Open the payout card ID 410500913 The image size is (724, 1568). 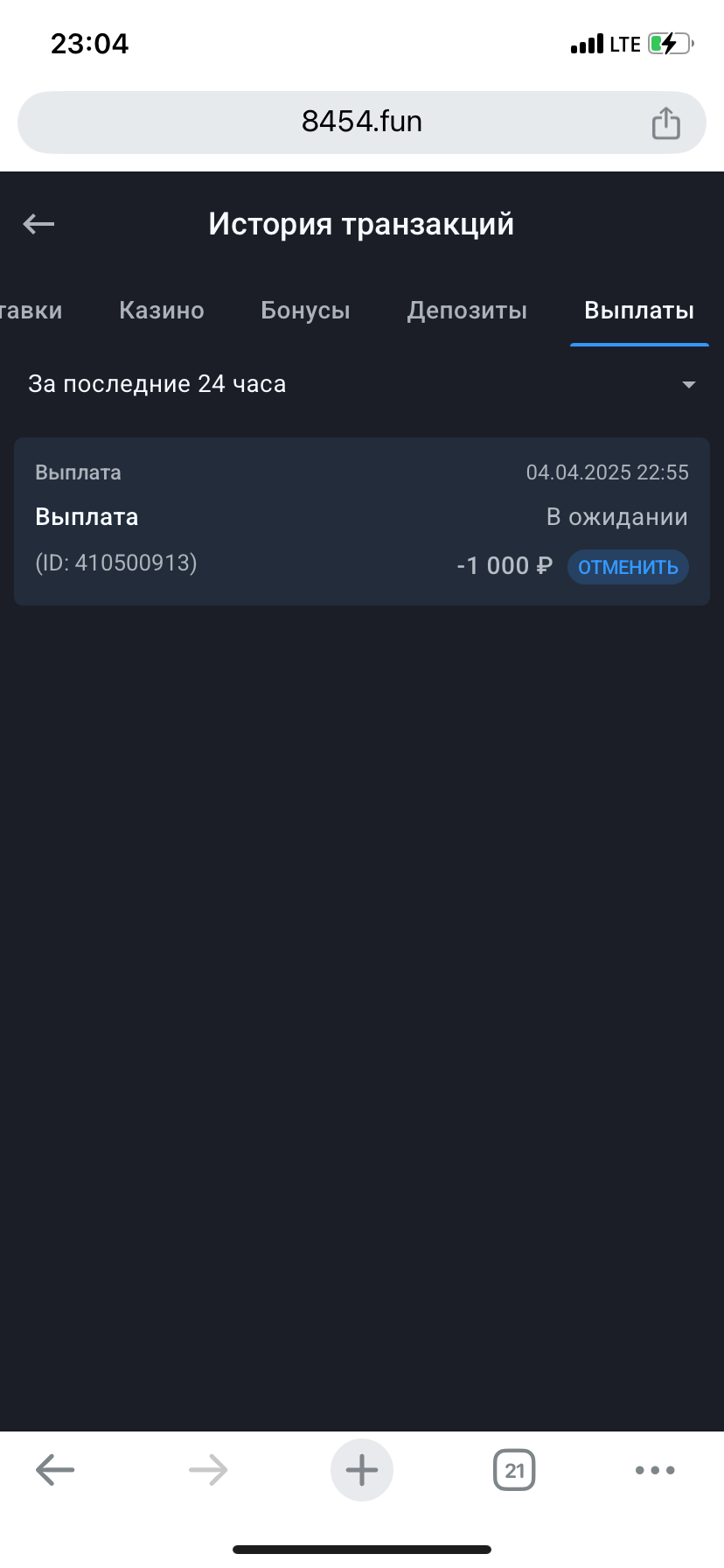tap(262, 521)
